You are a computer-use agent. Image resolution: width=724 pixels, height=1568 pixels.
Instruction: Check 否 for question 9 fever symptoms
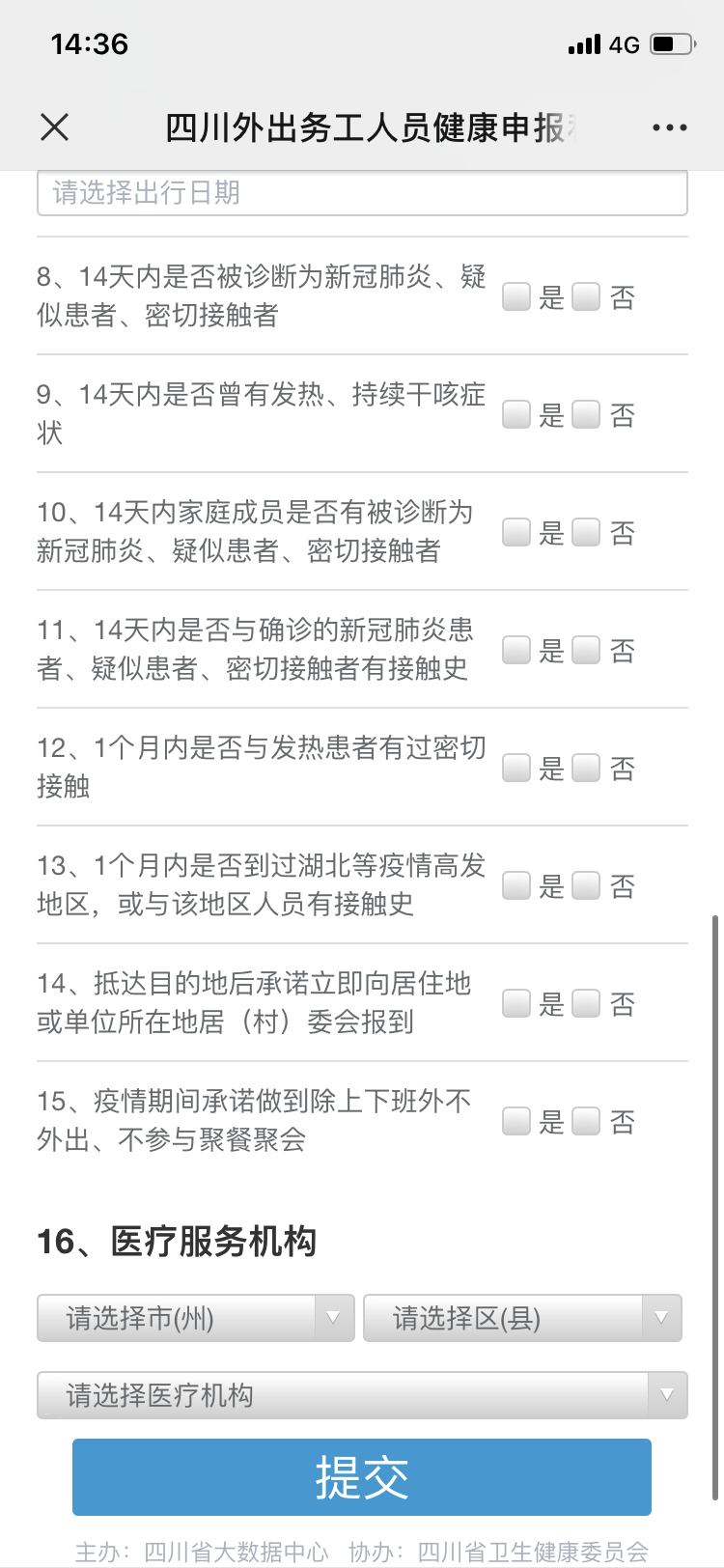click(x=586, y=414)
